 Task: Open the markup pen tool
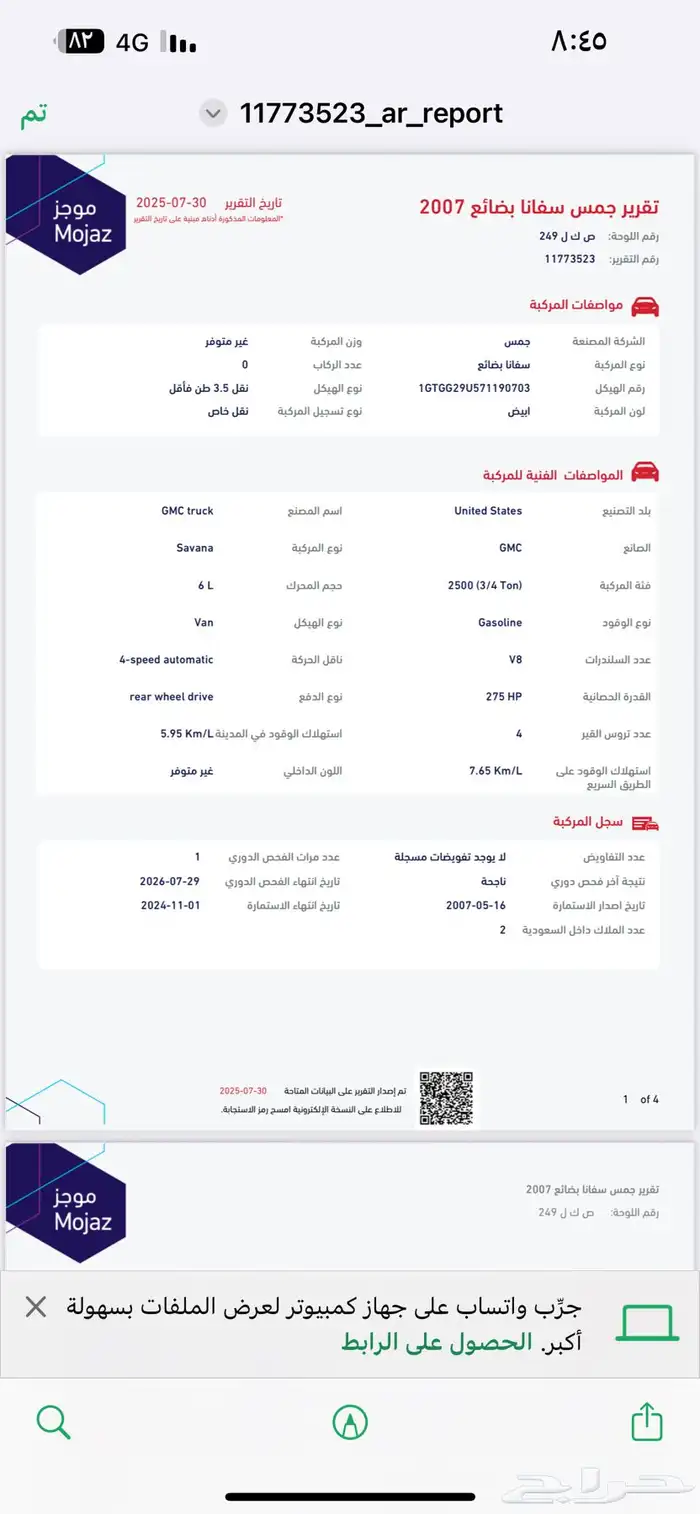point(350,1421)
